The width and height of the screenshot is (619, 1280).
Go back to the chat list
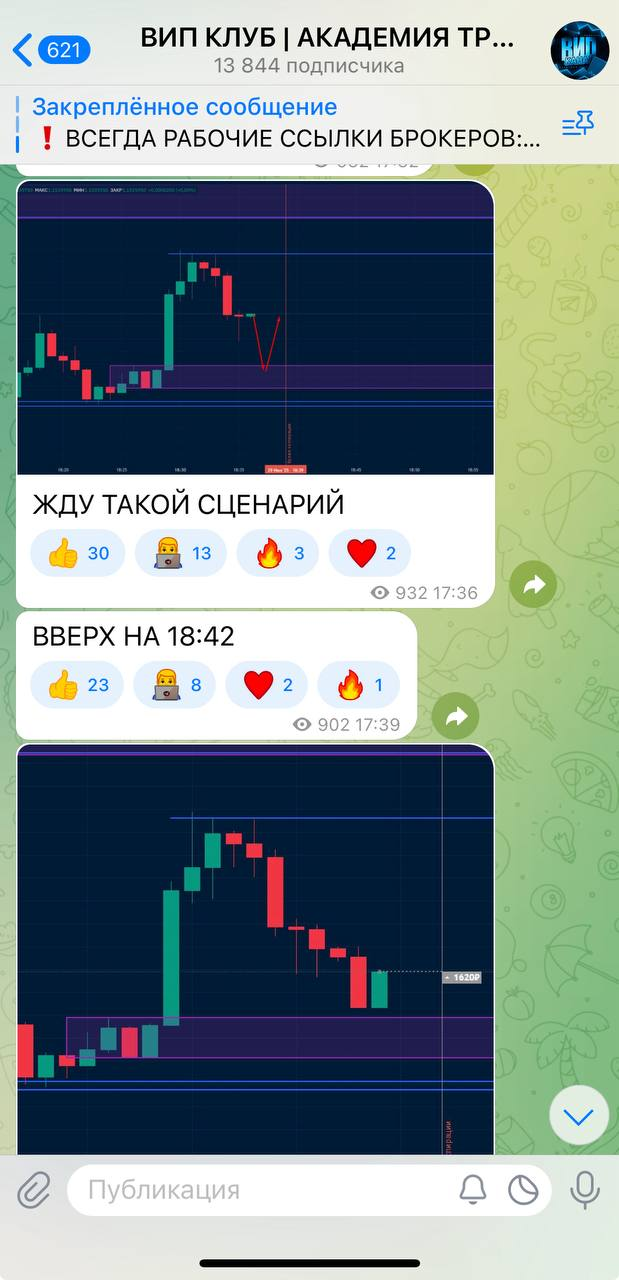[x=50, y=49]
